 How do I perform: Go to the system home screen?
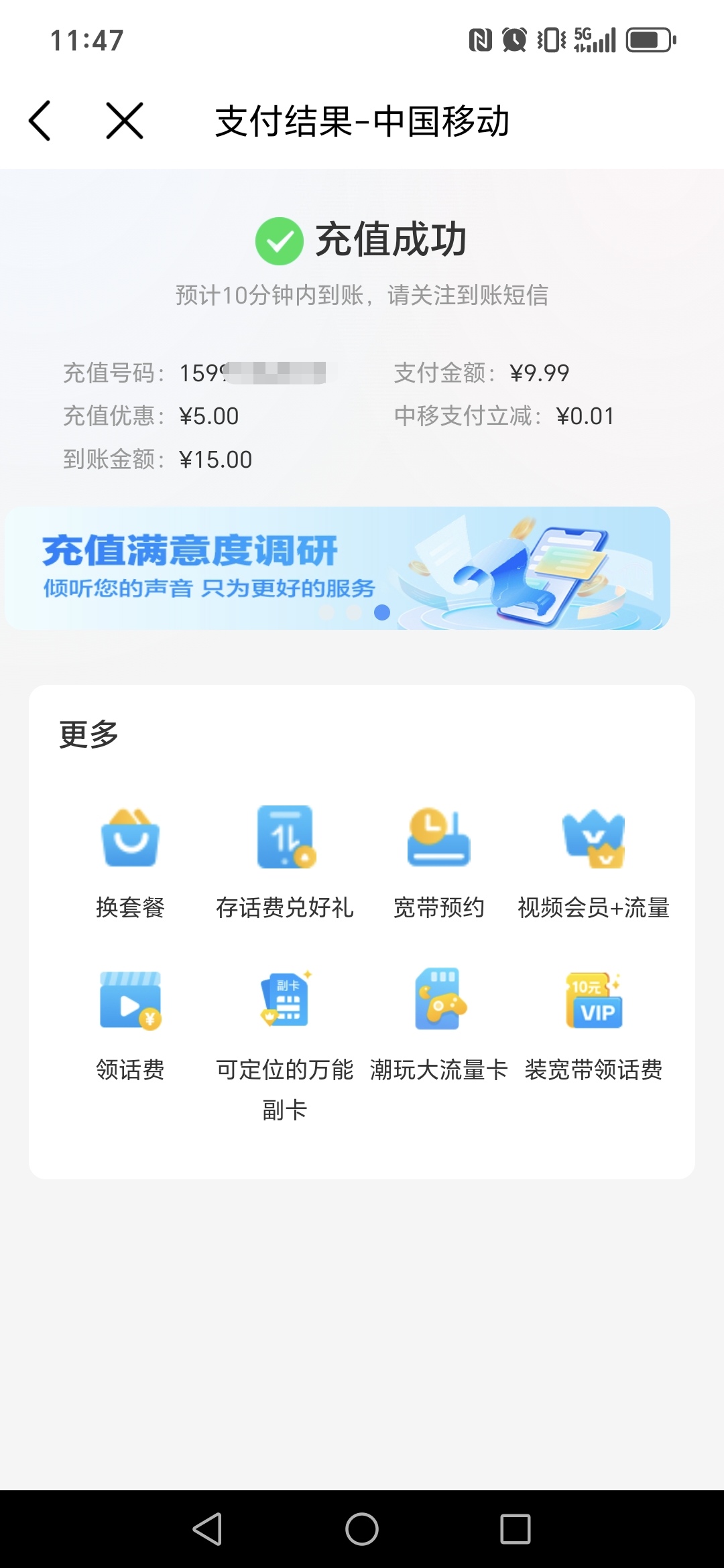click(362, 1529)
